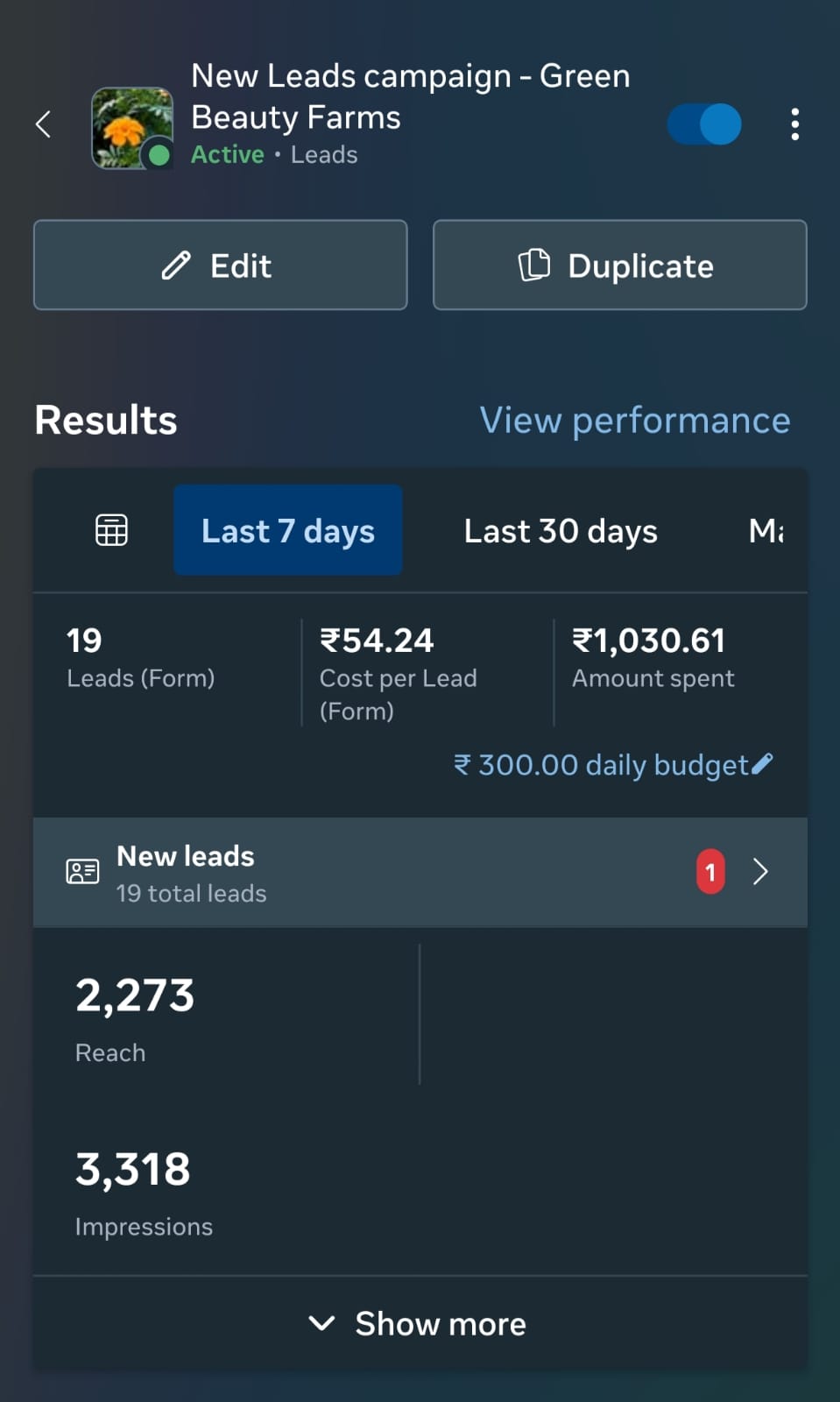
Task: Edit the New Leads campaign
Action: 220,266
